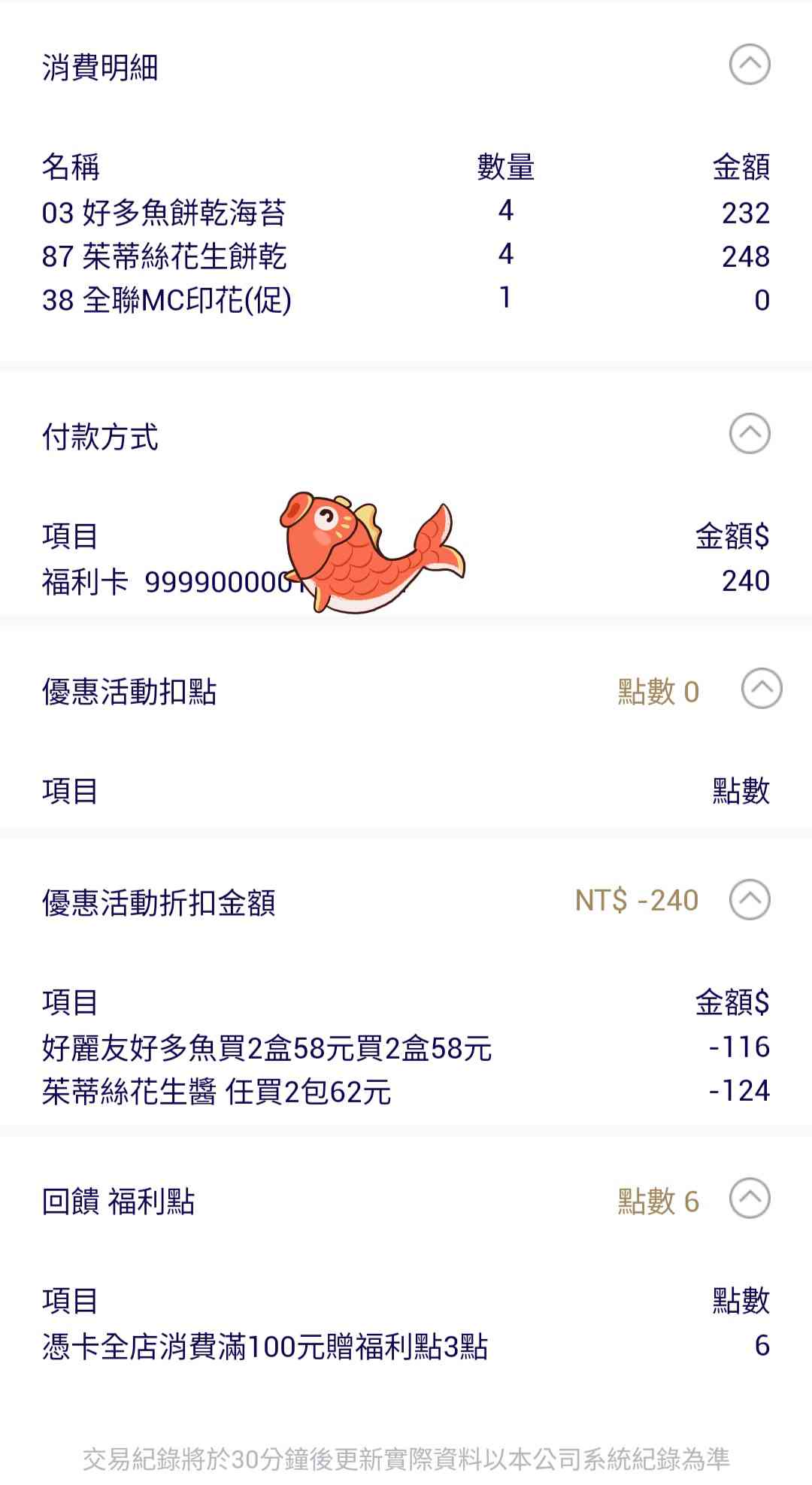
Task: Collapse the 消費明細 section
Action: click(x=750, y=65)
